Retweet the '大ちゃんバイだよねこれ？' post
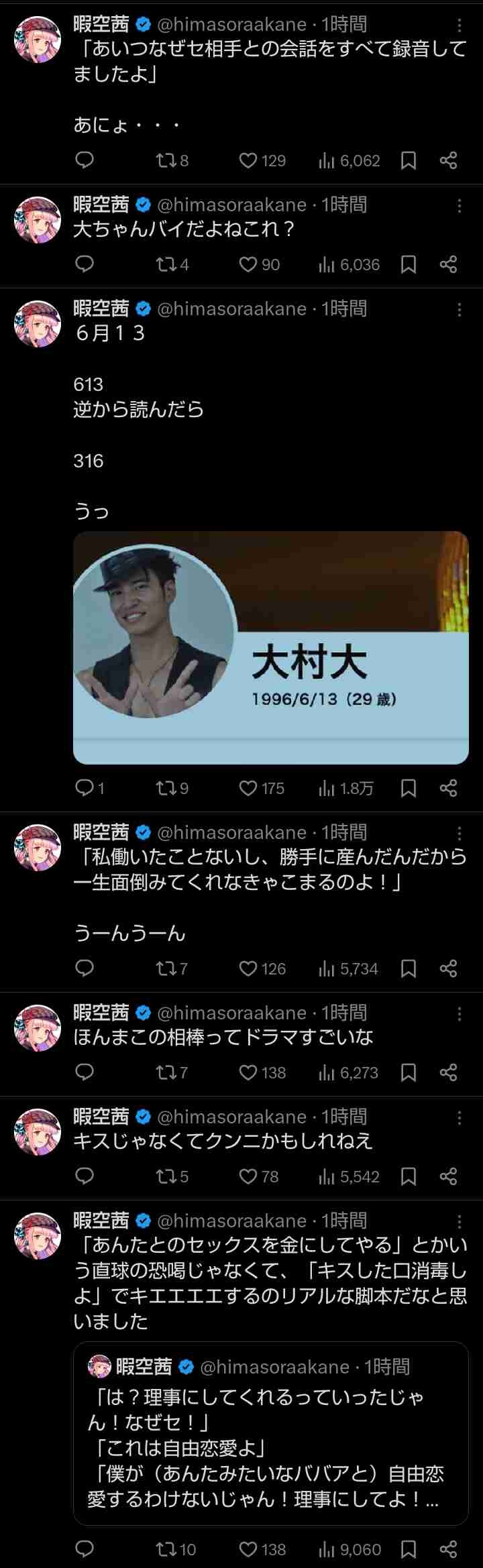This screenshot has width=483, height=1568. coord(166,264)
